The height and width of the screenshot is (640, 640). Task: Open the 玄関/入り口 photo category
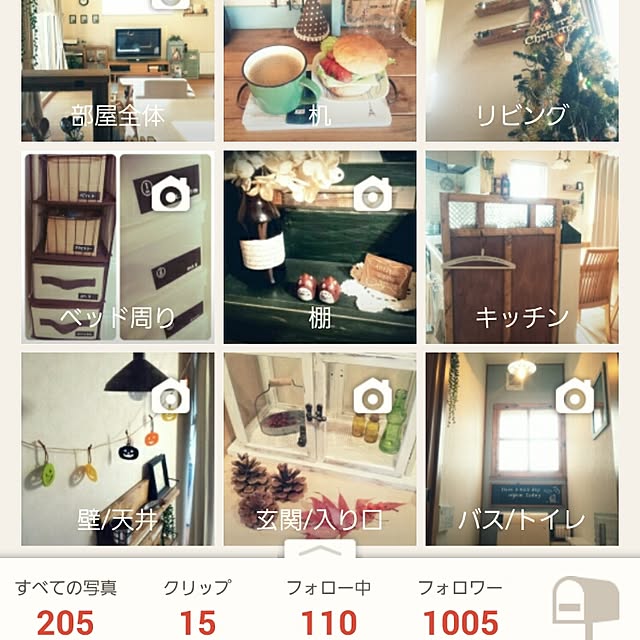(x=319, y=448)
